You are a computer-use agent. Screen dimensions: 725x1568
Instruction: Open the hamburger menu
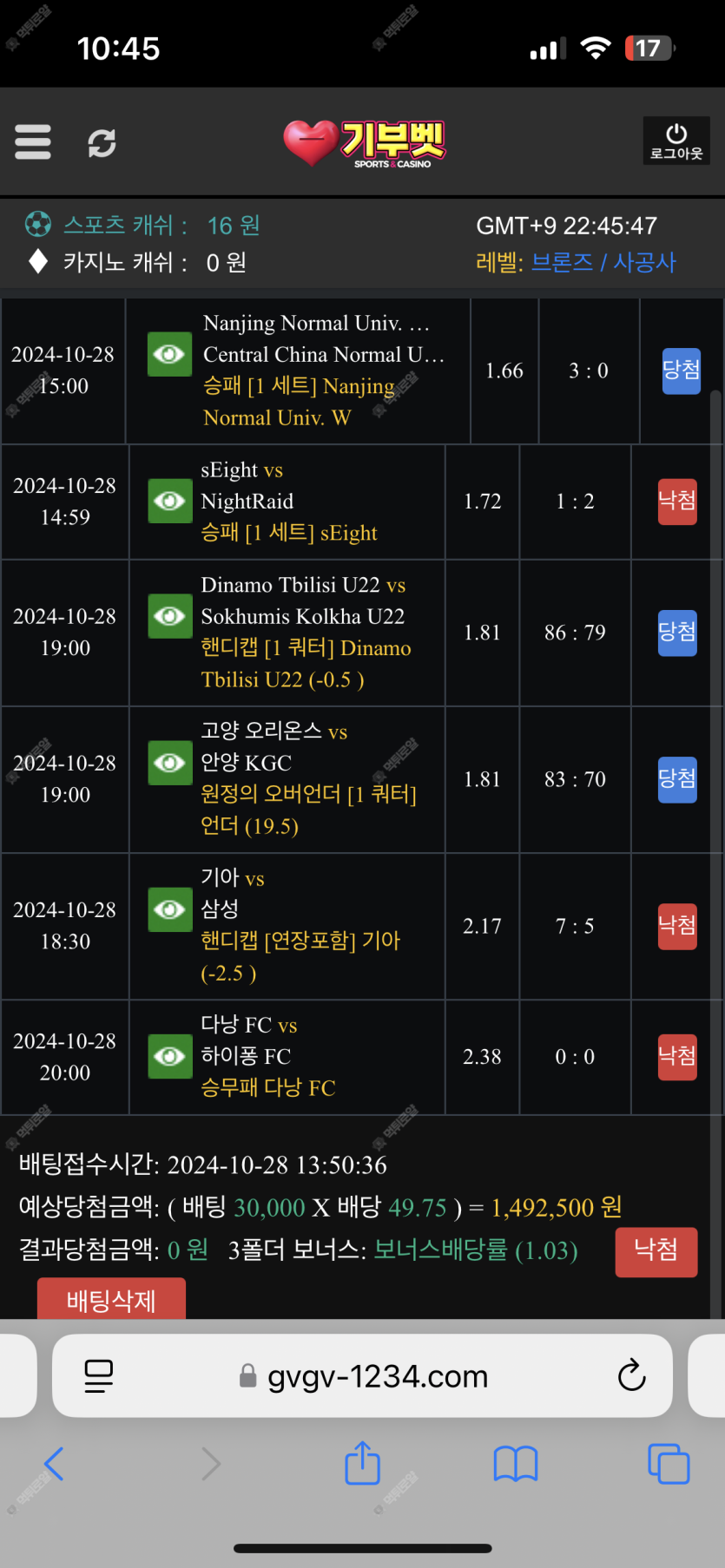pos(33,142)
